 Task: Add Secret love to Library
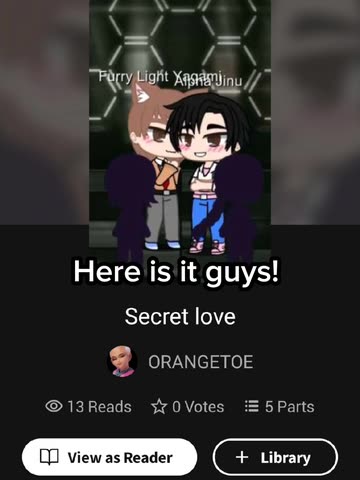click(x=275, y=457)
